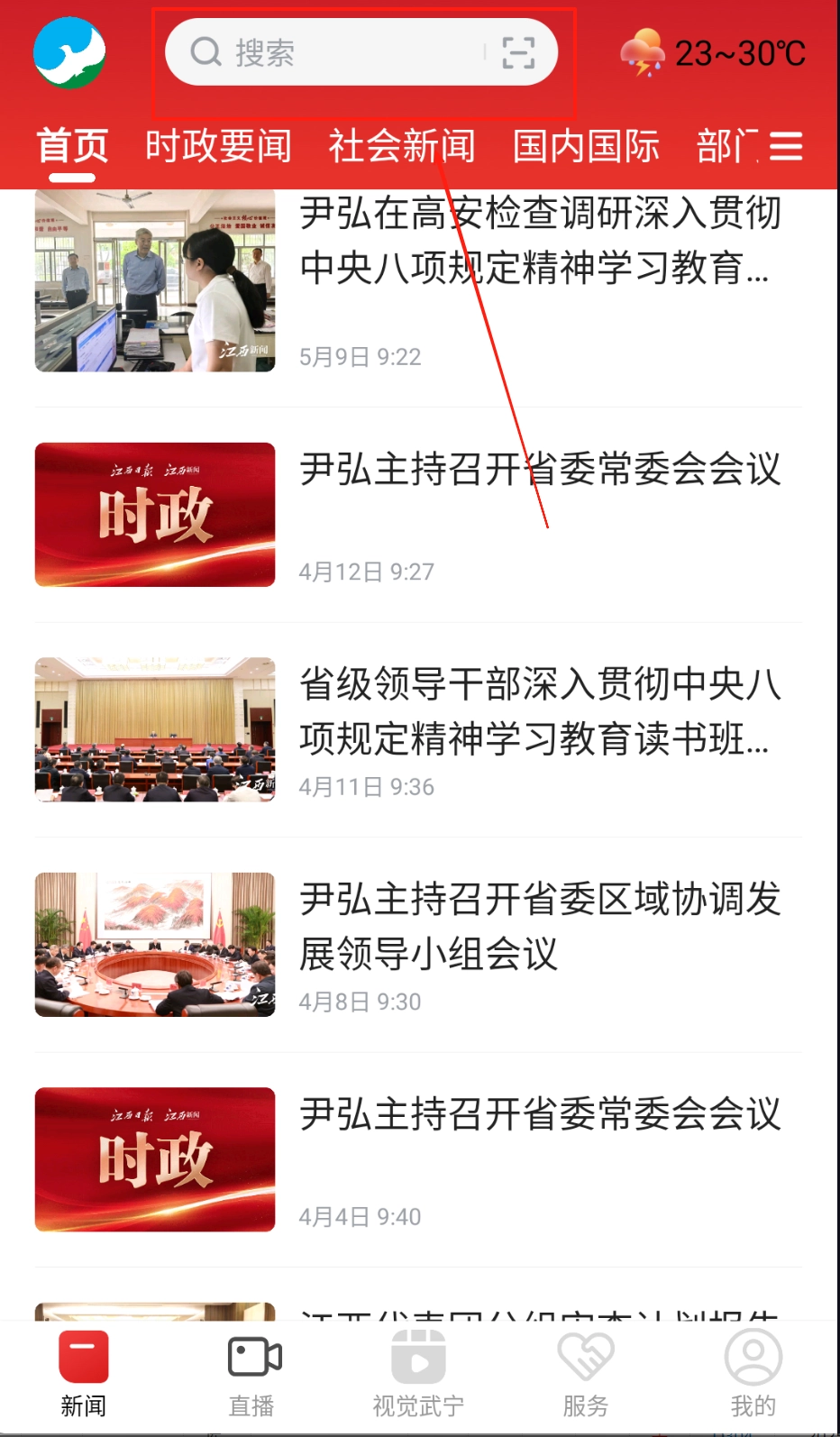Image resolution: width=840 pixels, height=1437 pixels.
Task: Go to the 直播 tab
Action: pos(252,1374)
